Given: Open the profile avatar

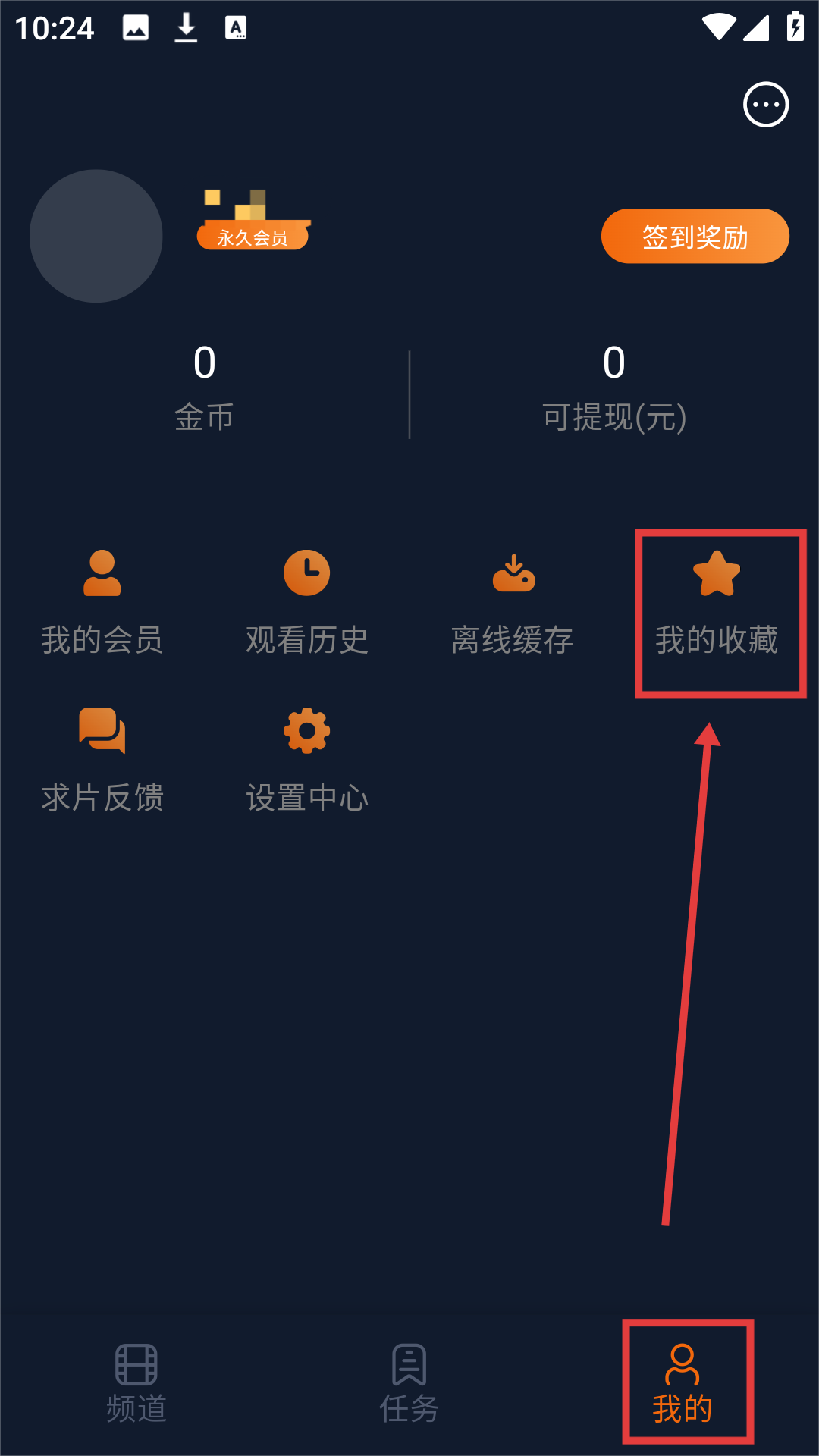Looking at the screenshot, I should click(96, 236).
